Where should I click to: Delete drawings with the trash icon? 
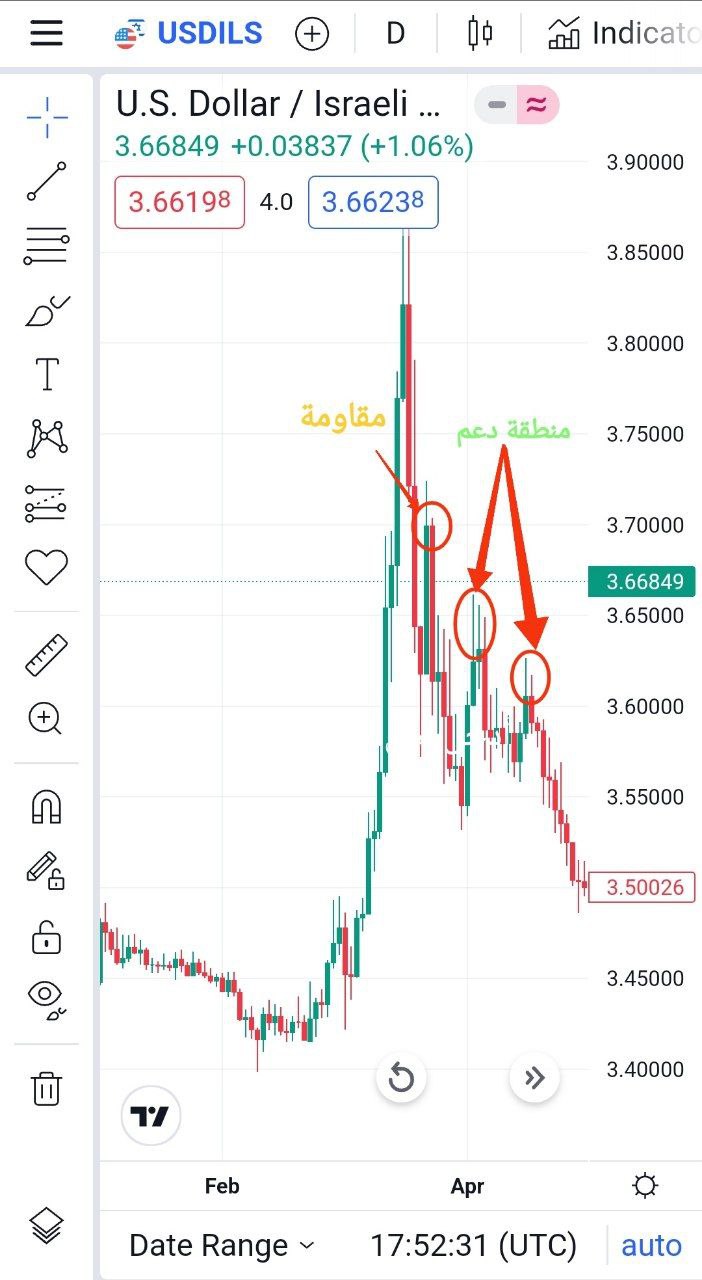(47, 1087)
